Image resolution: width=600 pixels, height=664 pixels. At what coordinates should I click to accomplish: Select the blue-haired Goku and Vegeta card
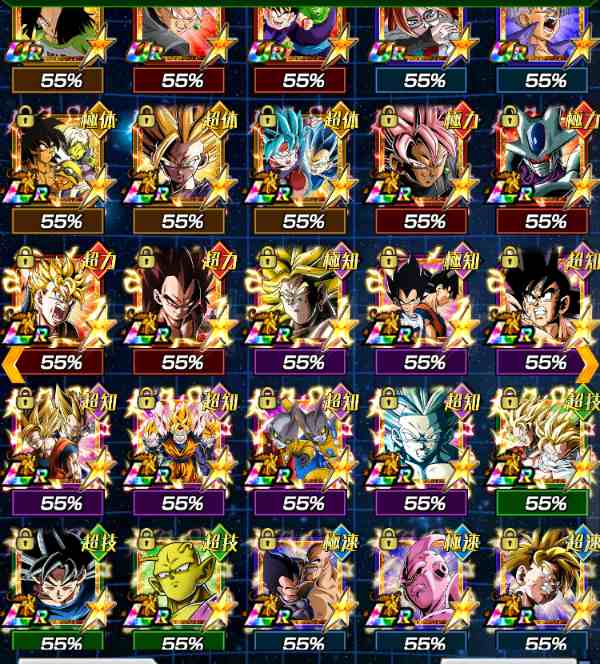click(x=304, y=158)
